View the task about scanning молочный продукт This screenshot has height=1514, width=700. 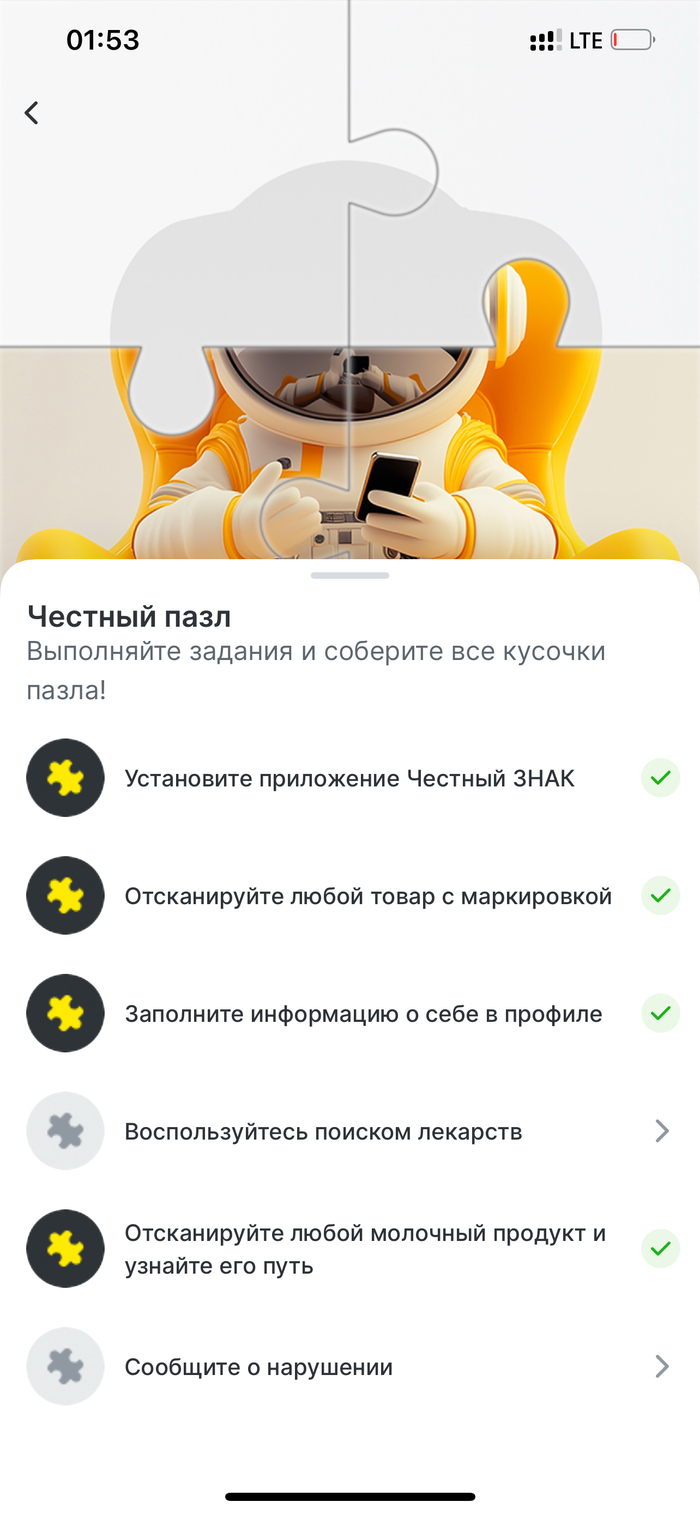click(x=365, y=1249)
